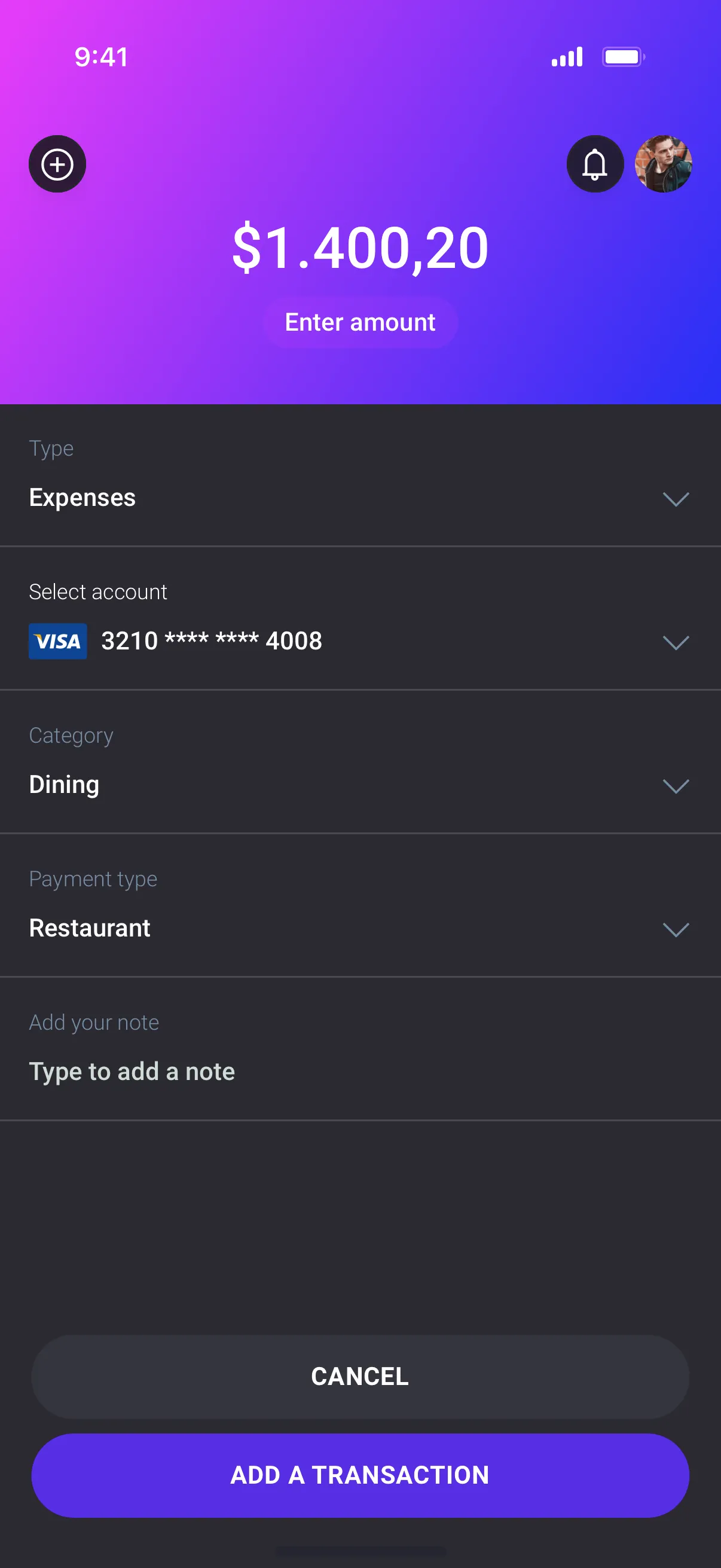Tap the displayed amount $1.400,20
The width and height of the screenshot is (721, 1568).
point(360,247)
